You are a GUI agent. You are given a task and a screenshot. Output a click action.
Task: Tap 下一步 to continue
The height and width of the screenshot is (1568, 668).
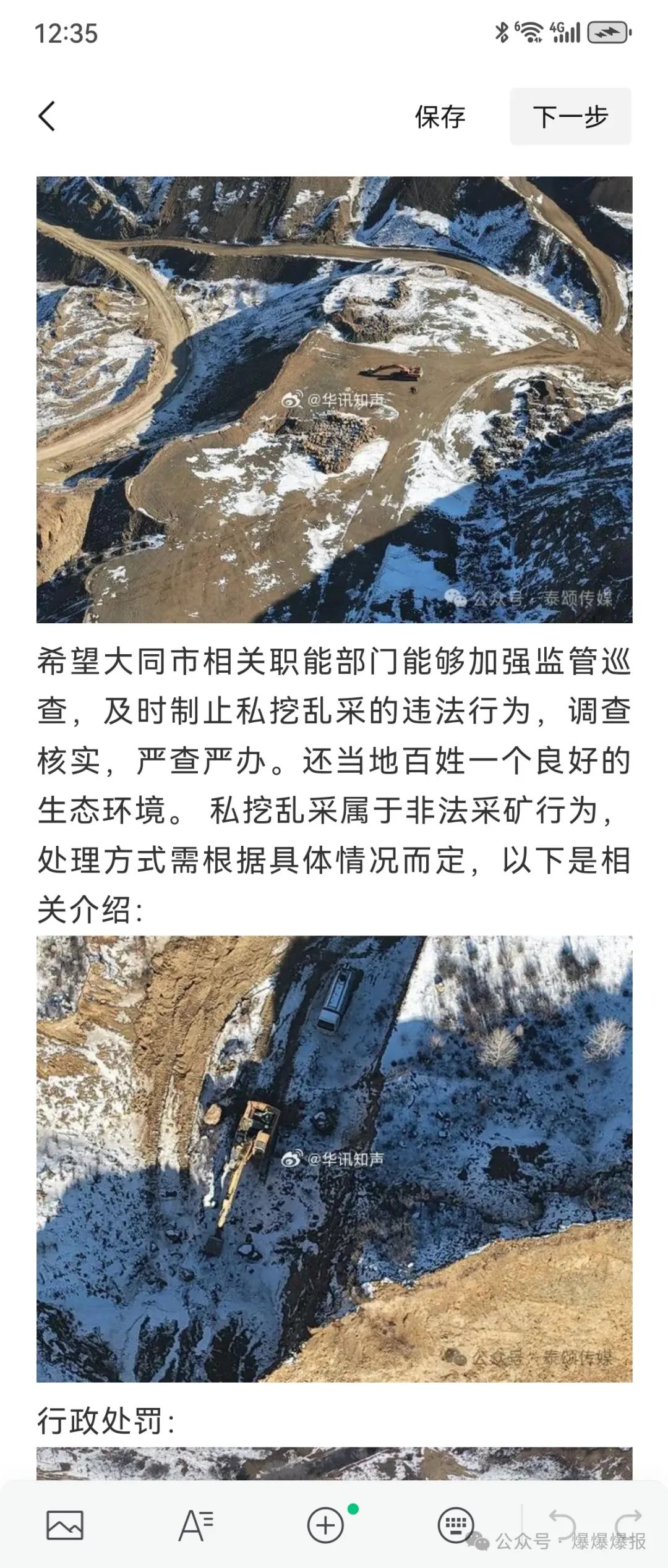pos(570,117)
